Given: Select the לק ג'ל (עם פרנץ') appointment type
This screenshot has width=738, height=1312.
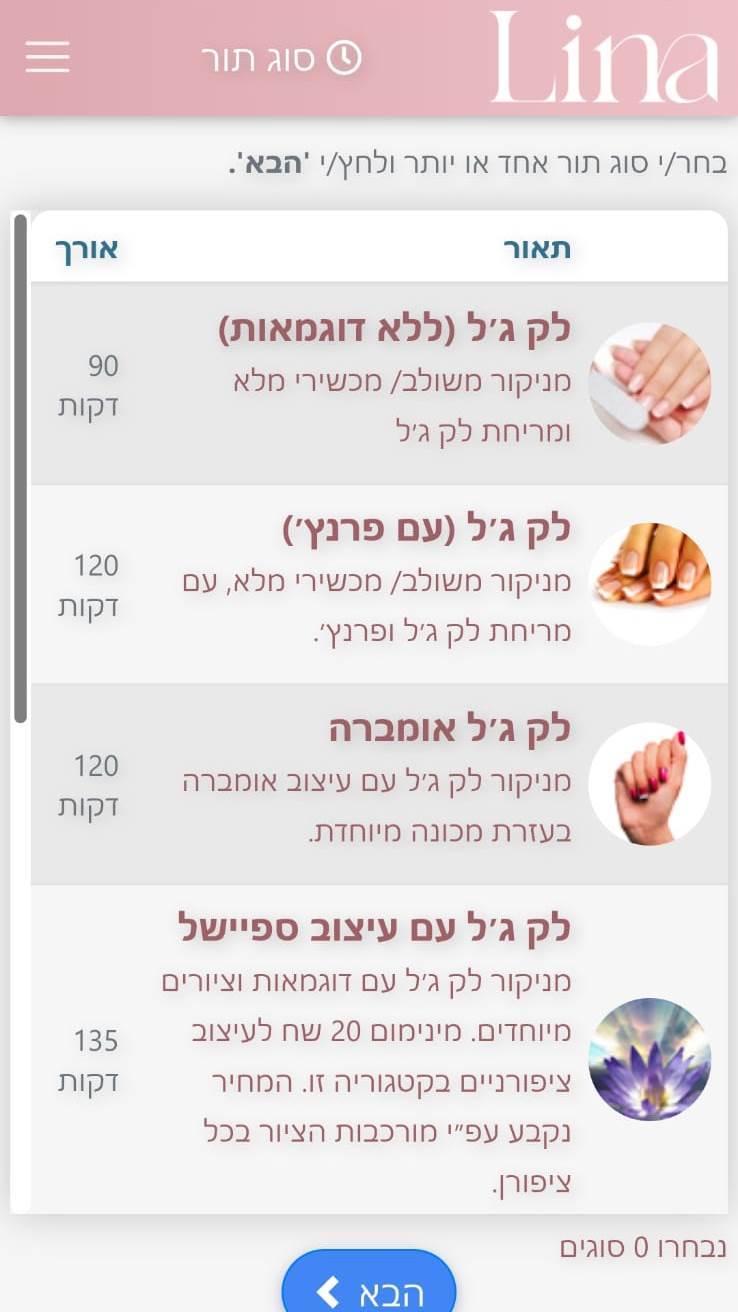Looking at the screenshot, I should pyautogui.click(x=380, y=584).
